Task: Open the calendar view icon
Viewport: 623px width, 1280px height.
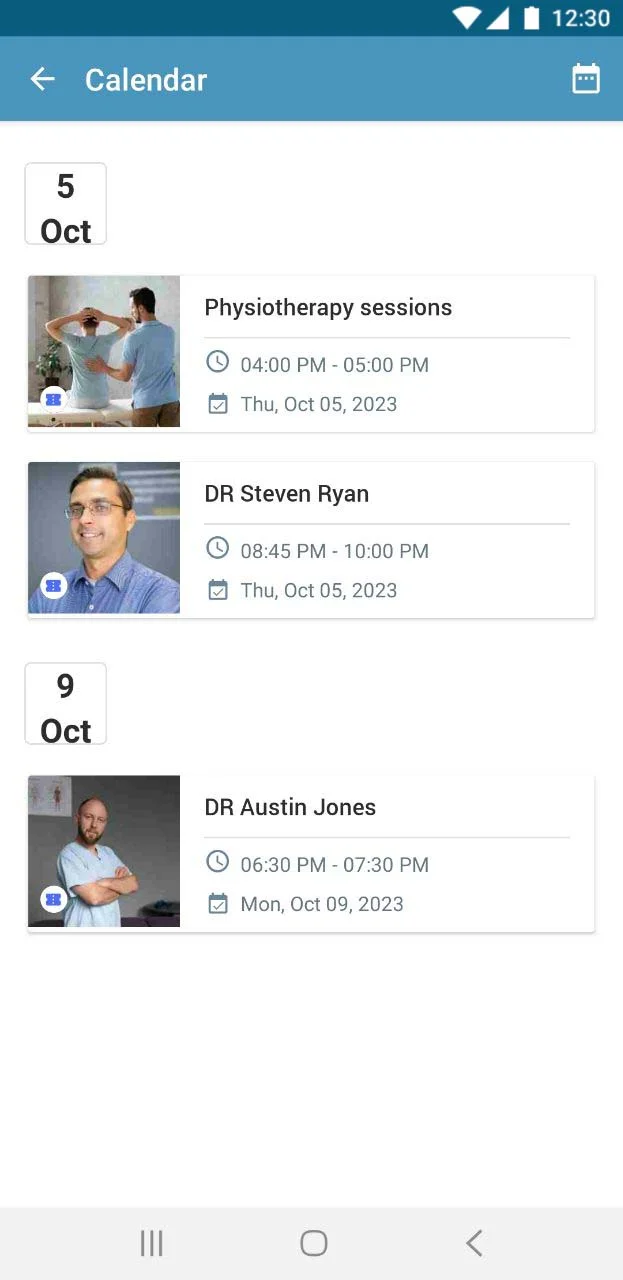Action: 585,79
